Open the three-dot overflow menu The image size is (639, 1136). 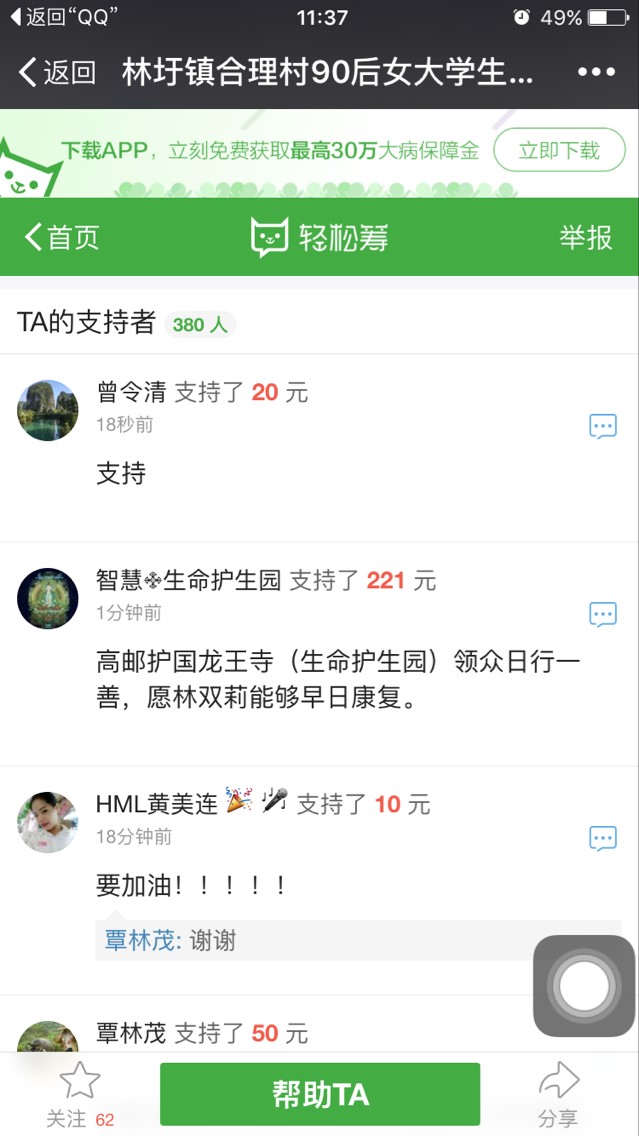click(596, 73)
